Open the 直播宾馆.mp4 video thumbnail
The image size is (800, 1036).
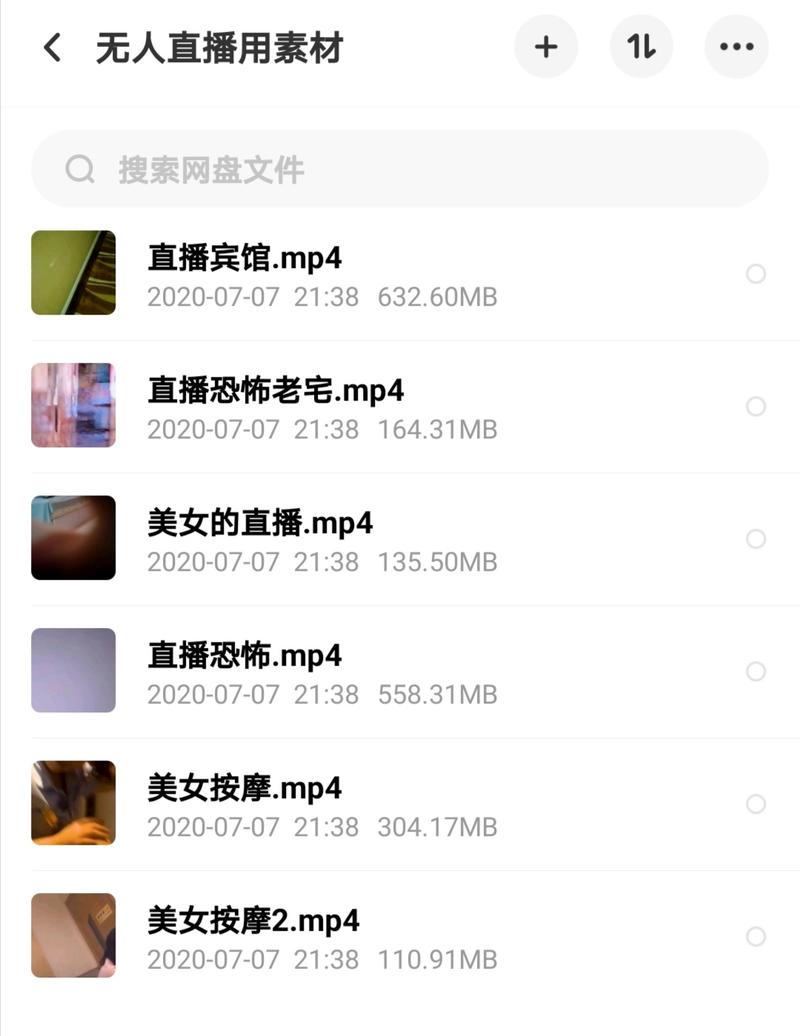click(73, 273)
